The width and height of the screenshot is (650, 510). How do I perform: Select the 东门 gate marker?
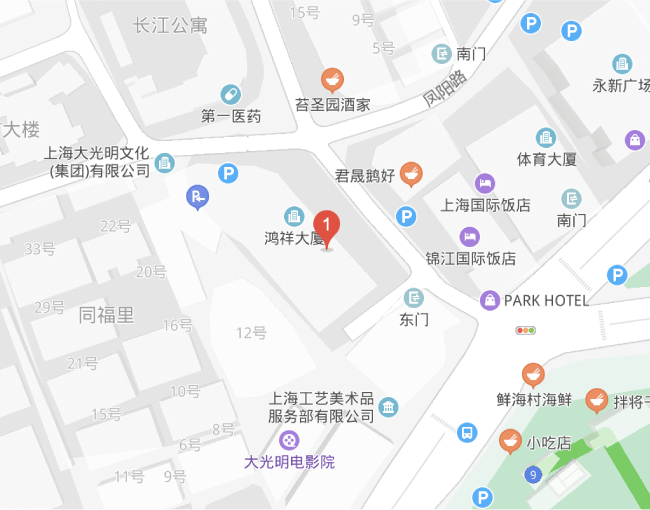tap(414, 298)
